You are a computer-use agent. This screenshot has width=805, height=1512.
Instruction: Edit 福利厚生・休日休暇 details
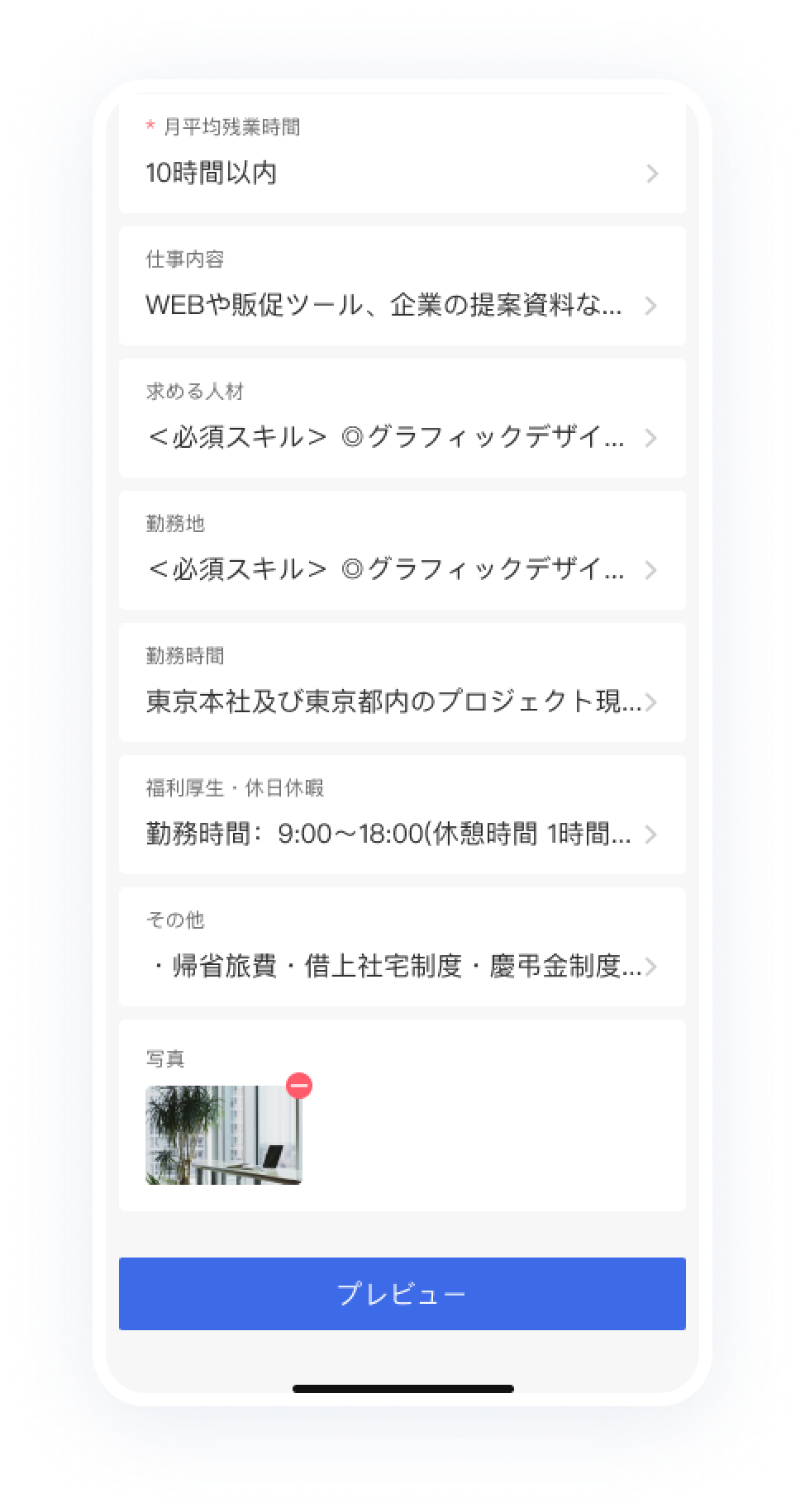pos(402,815)
